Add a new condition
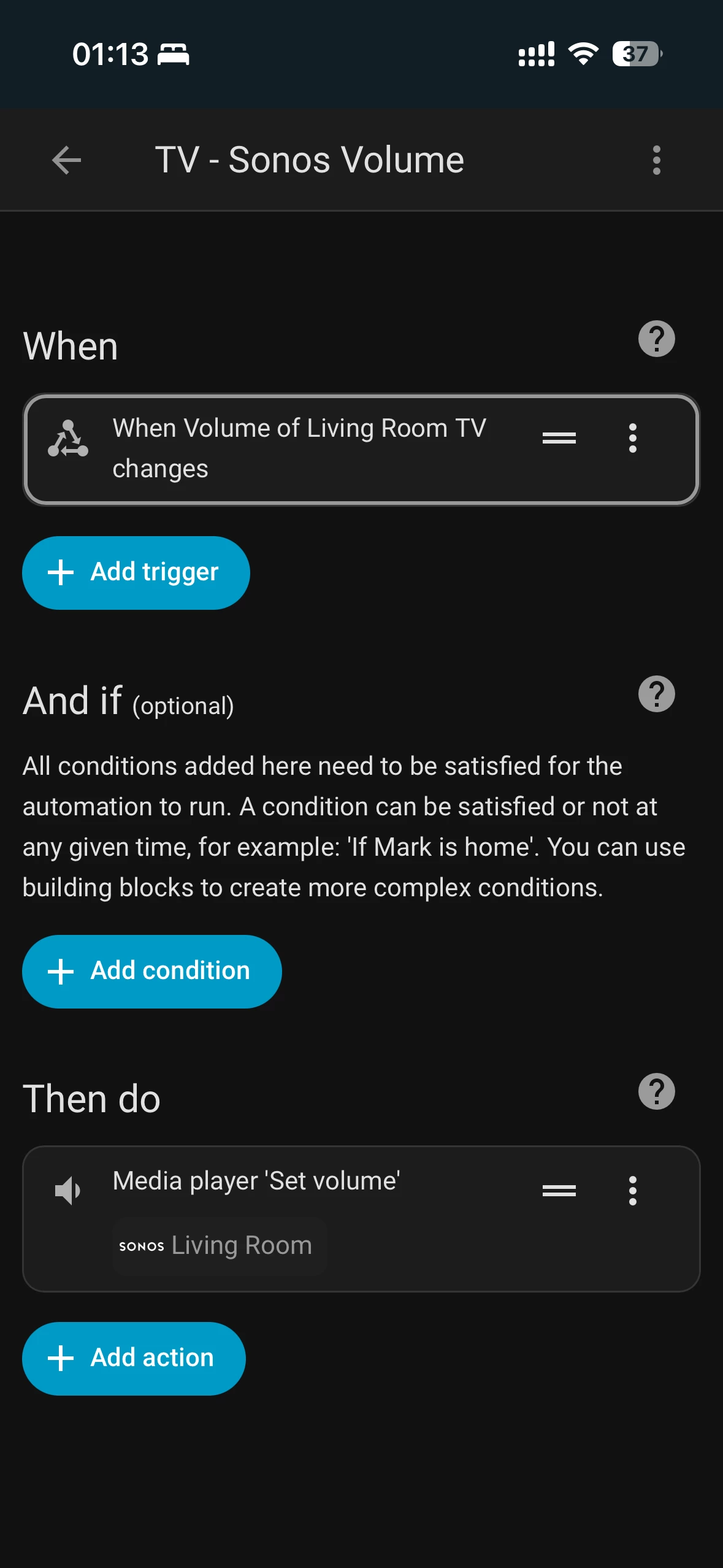 click(152, 971)
